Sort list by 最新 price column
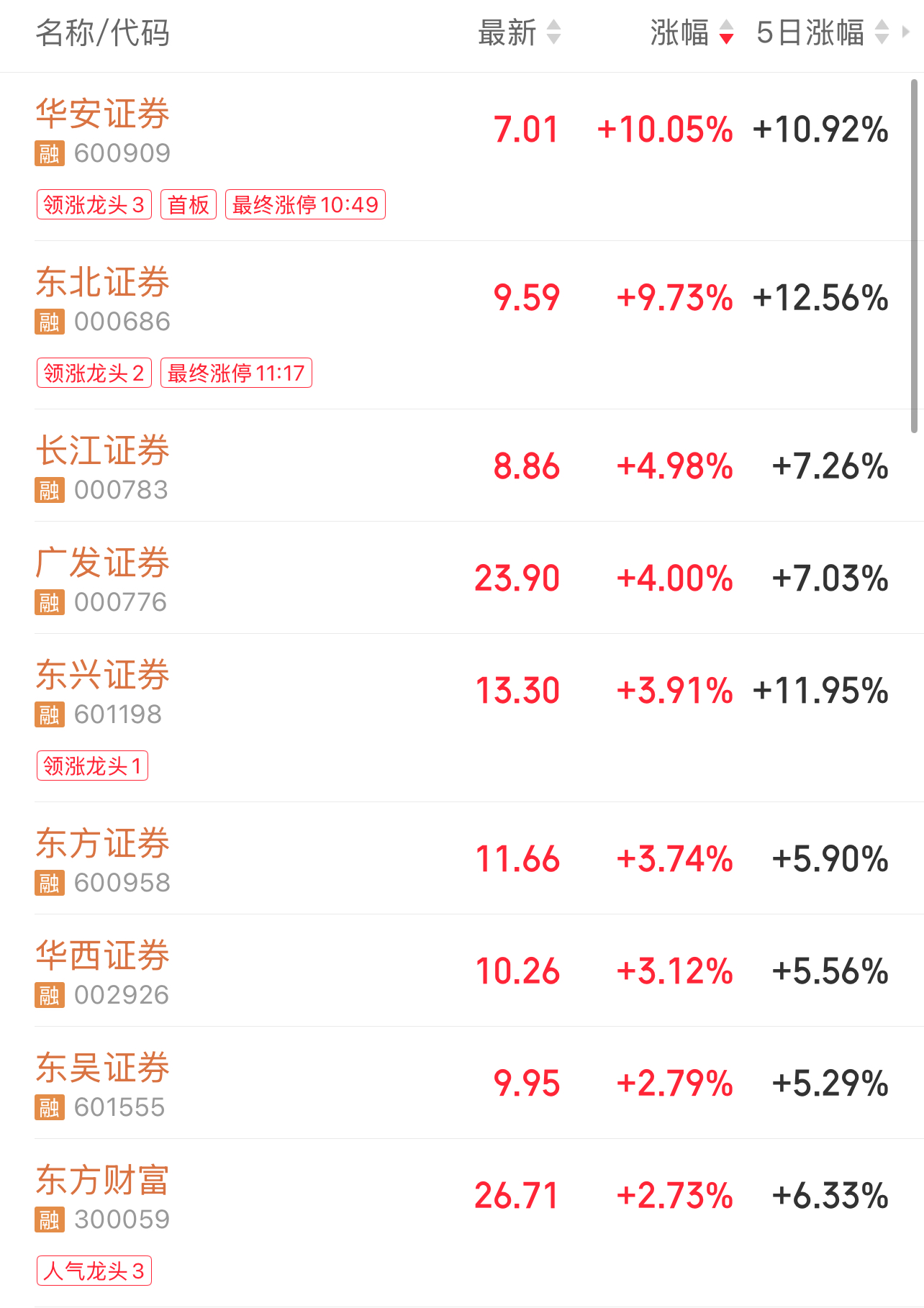 point(518,33)
